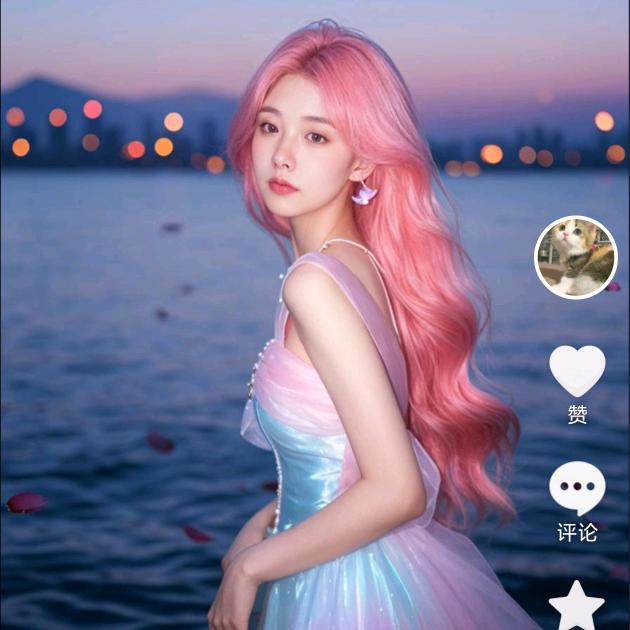Open the comments (评论) bubble

coord(577,488)
